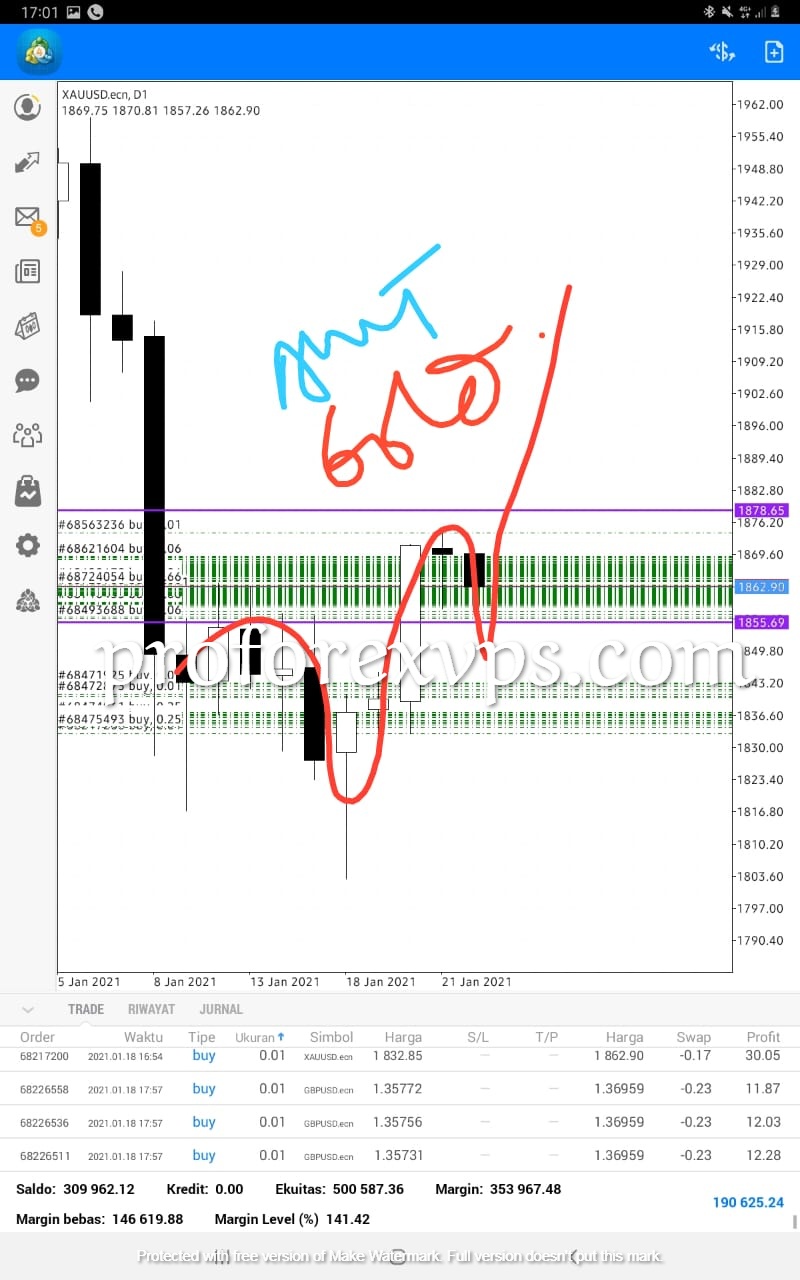800x1280 pixels.
Task: Sort orders by Ukuran column
Action: 260,1037
